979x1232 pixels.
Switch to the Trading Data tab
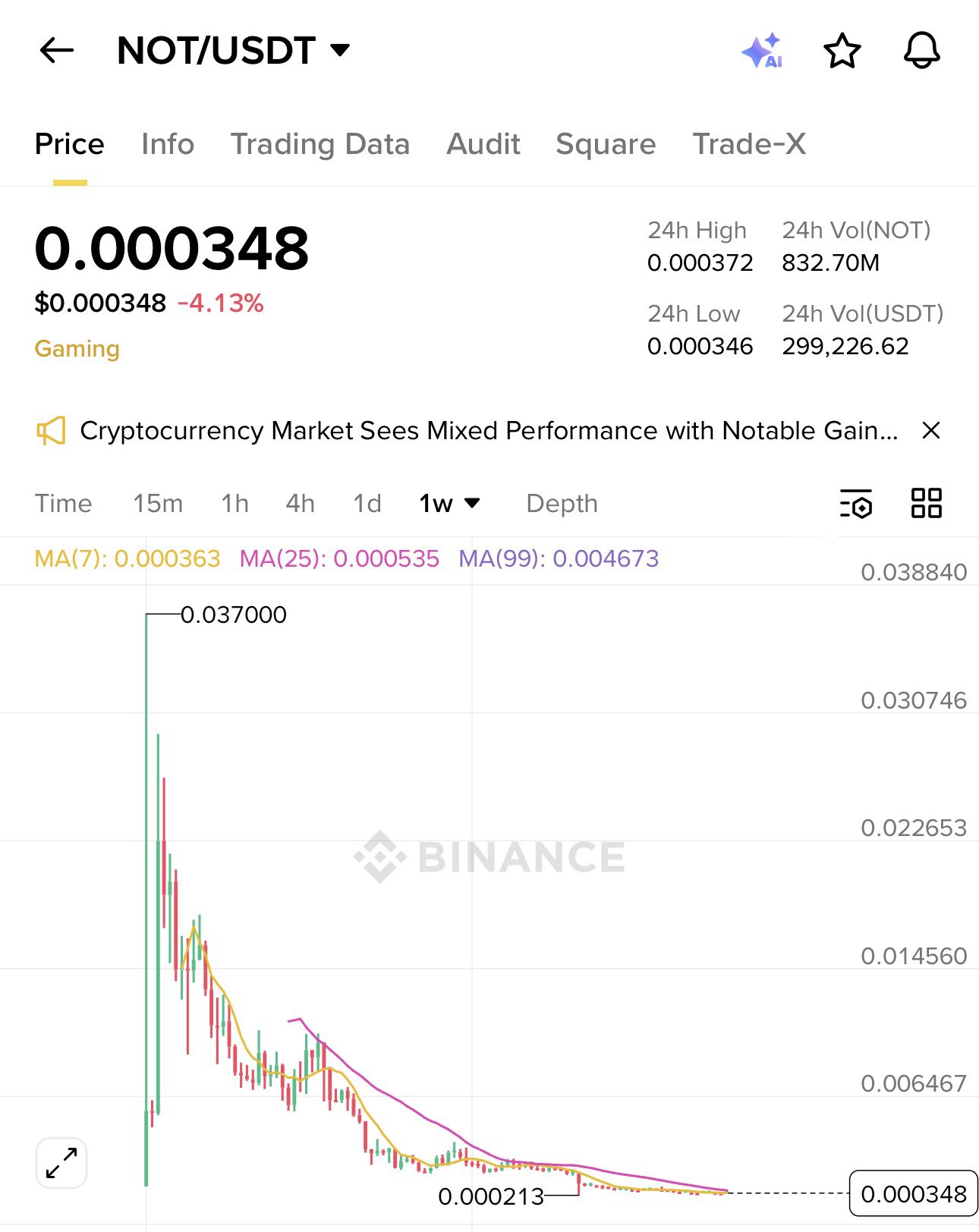pyautogui.click(x=320, y=144)
